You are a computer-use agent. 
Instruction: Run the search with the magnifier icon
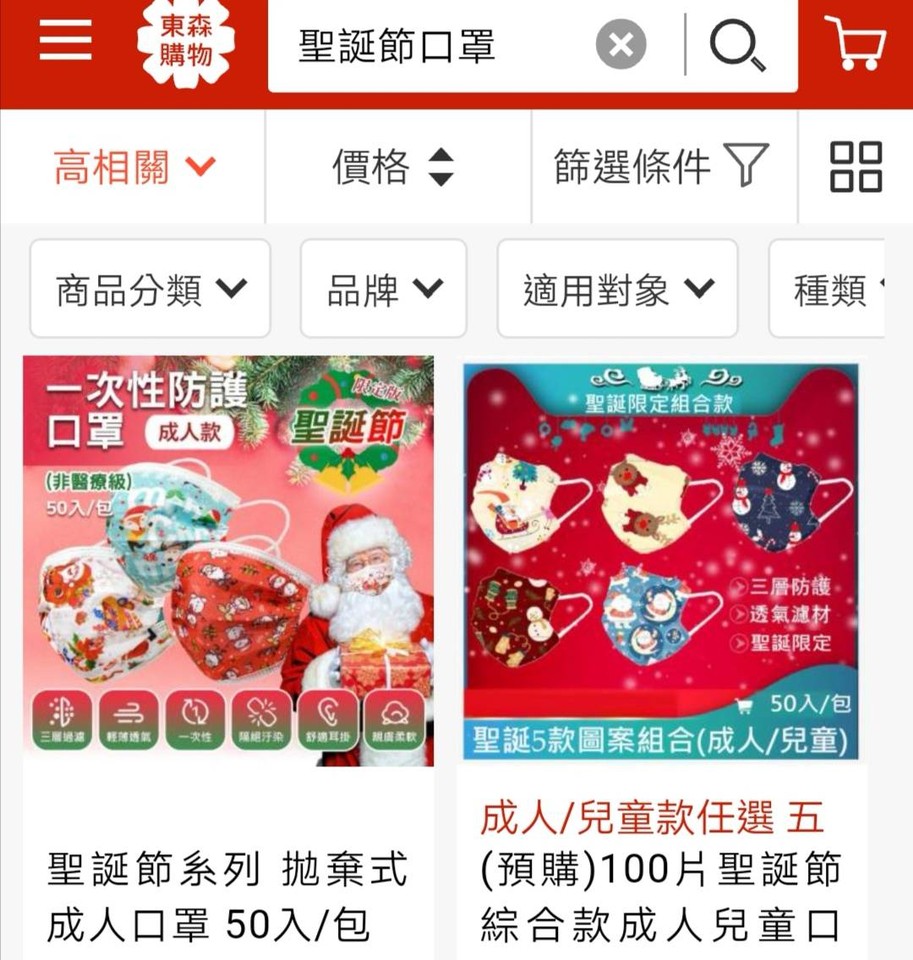click(738, 46)
